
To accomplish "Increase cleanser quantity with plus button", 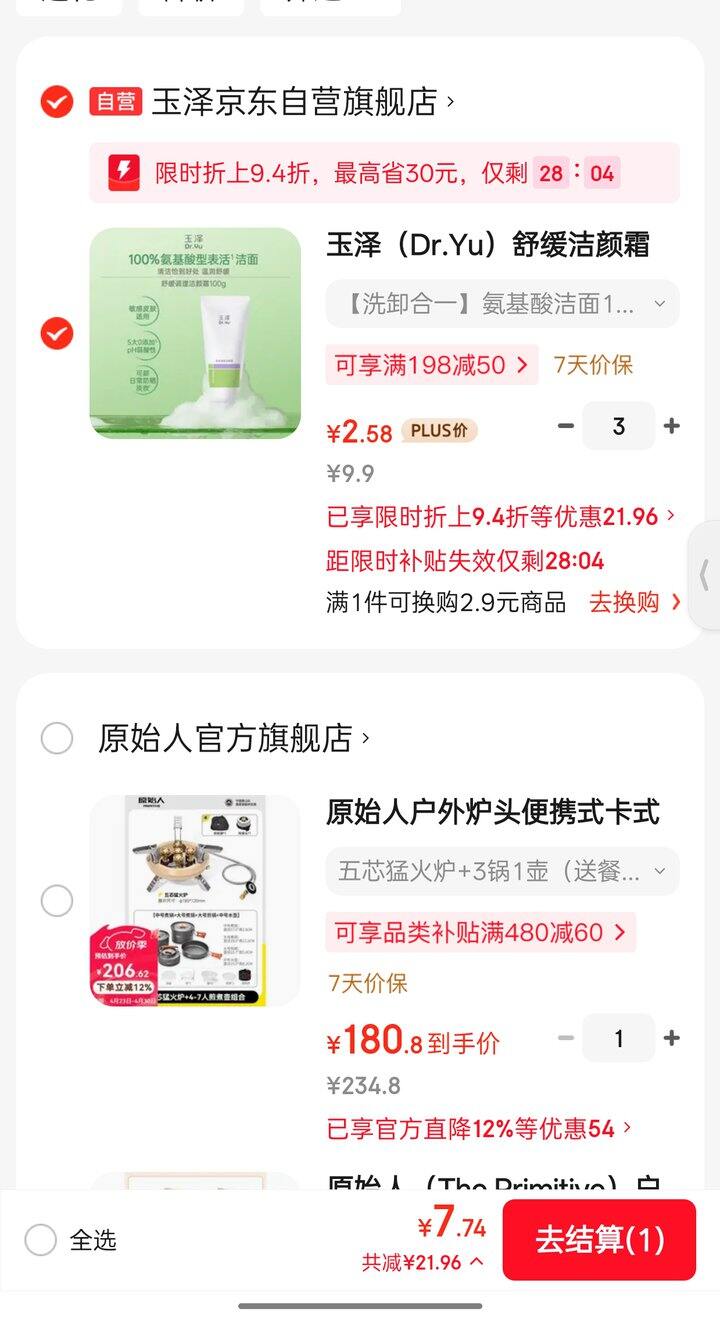I will click(671, 426).
